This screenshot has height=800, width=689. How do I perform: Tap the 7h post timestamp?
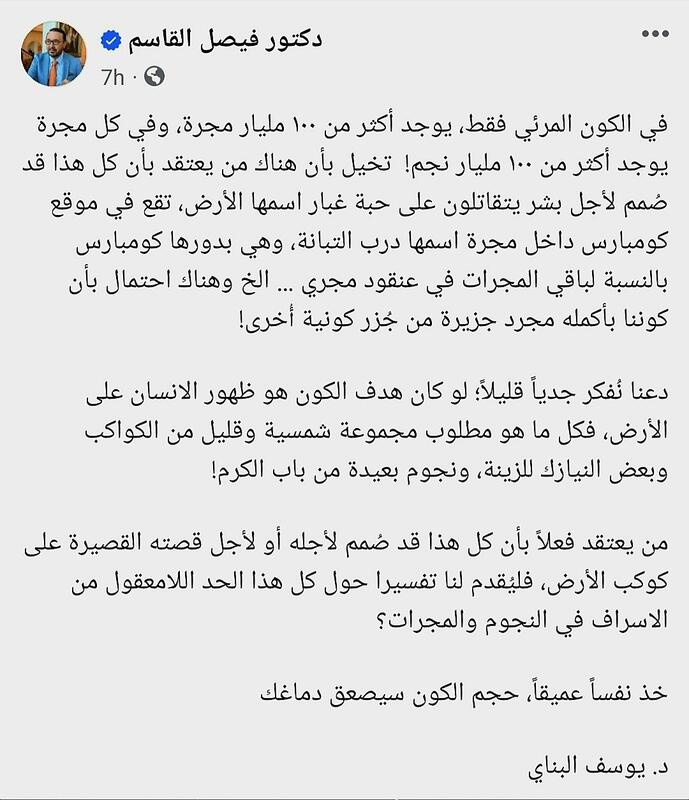(x=112, y=76)
